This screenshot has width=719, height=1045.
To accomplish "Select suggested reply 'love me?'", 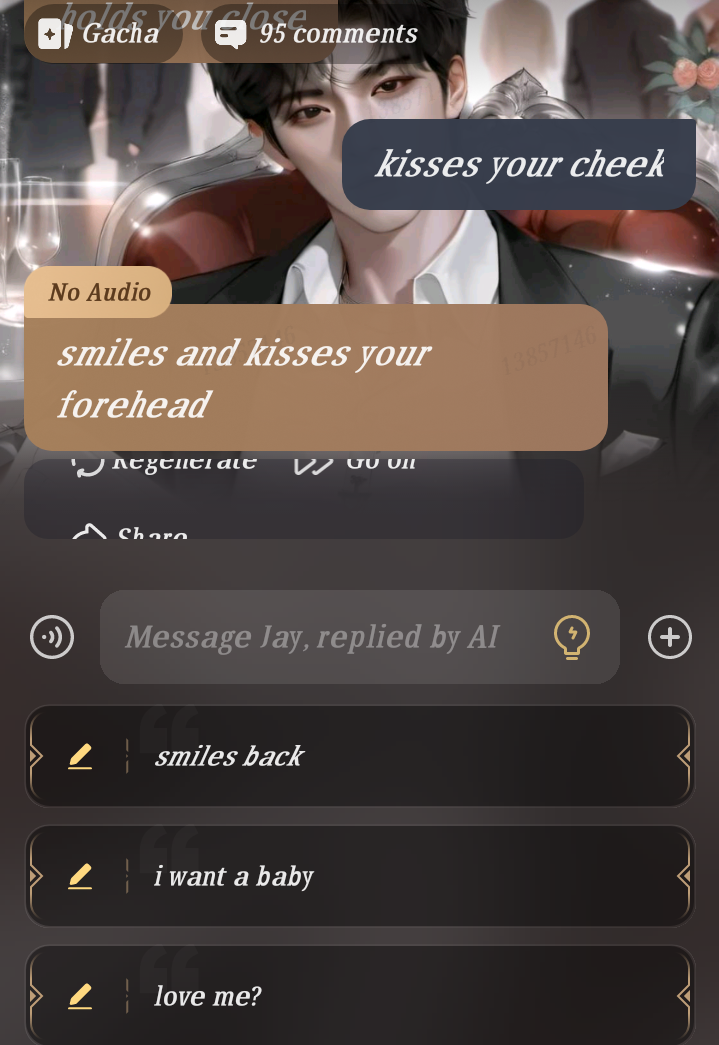I will [x=400, y=996].
